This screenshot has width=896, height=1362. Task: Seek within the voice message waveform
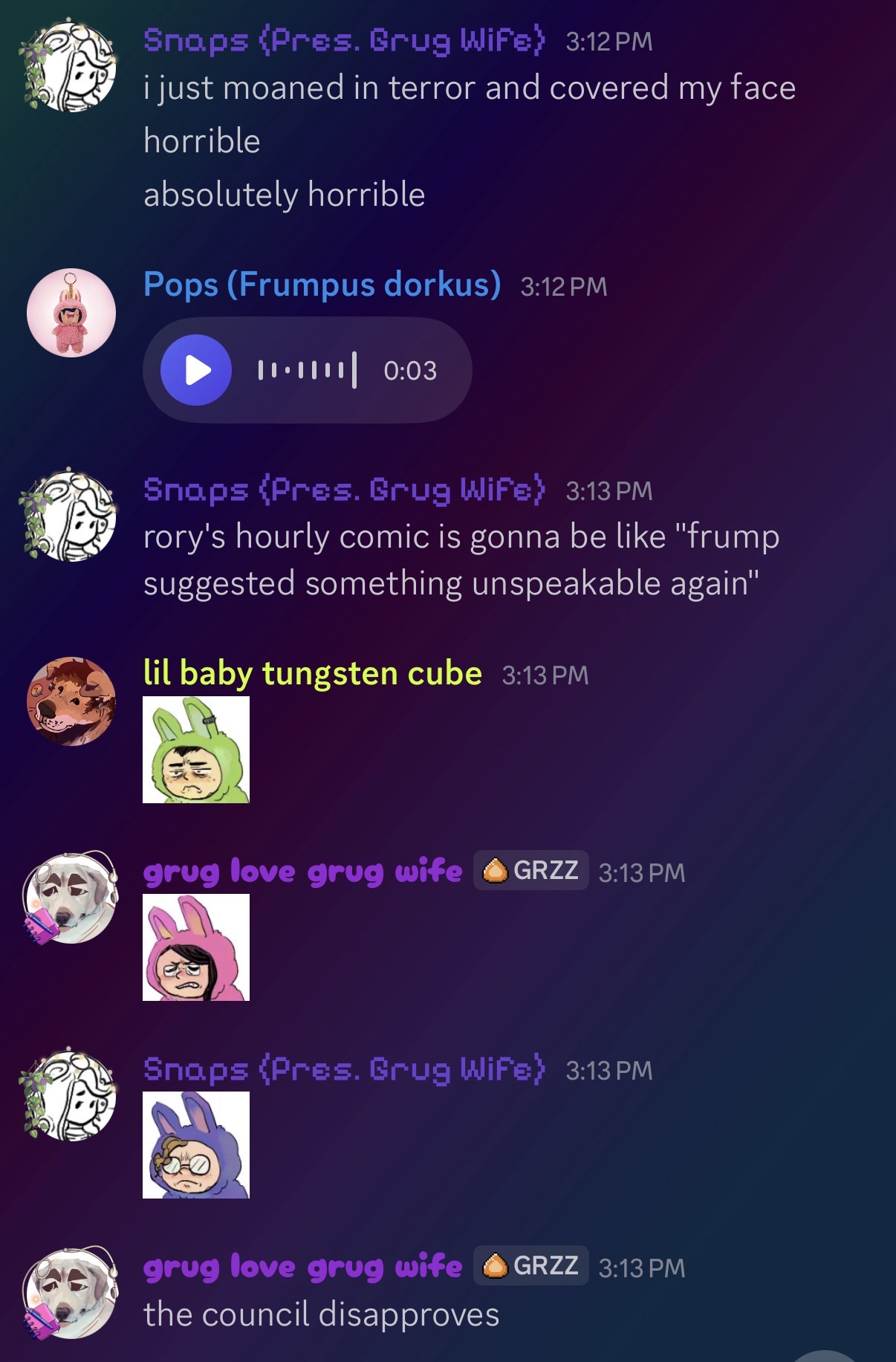pos(307,370)
